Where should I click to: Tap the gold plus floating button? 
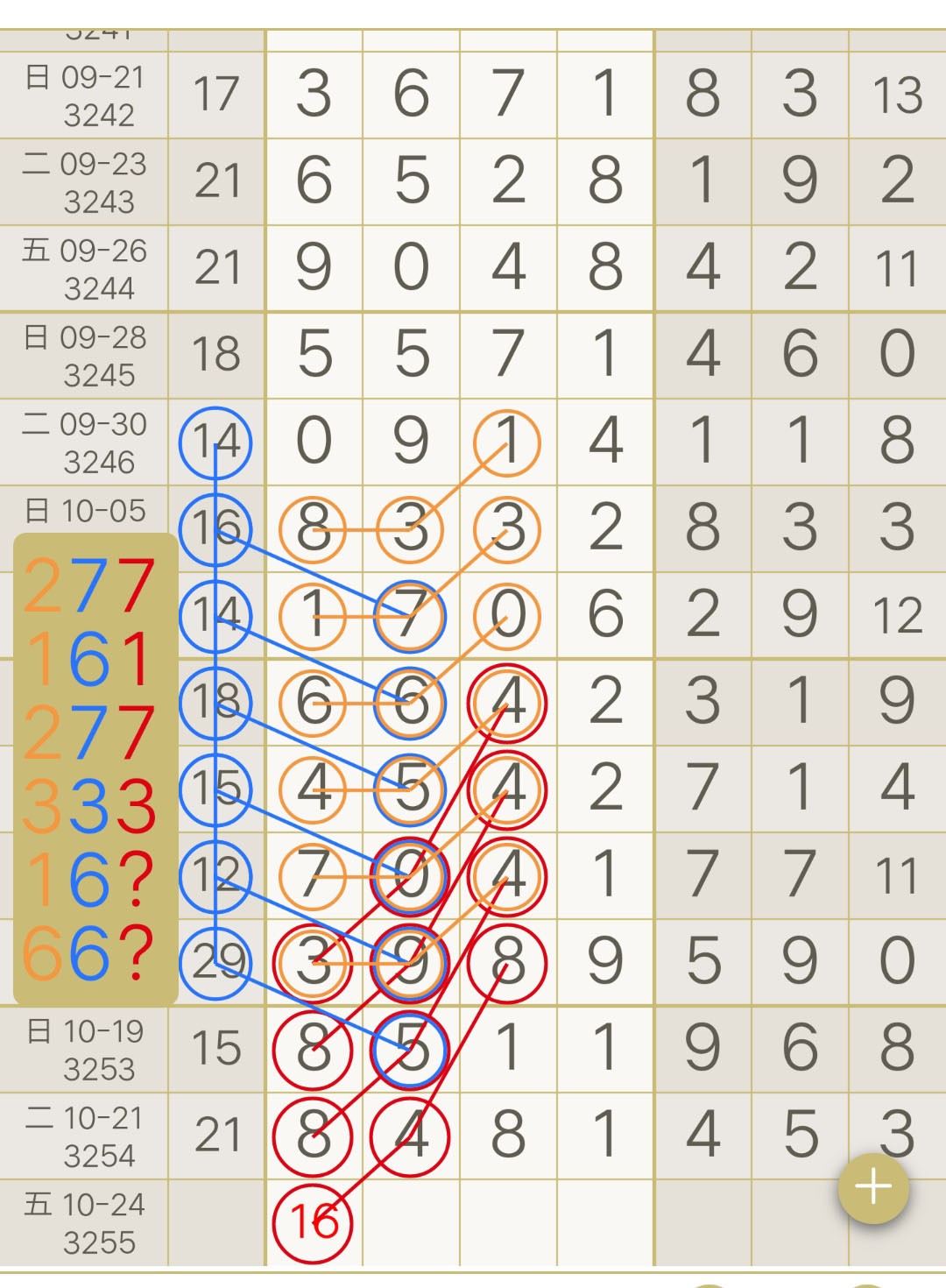(x=873, y=1187)
